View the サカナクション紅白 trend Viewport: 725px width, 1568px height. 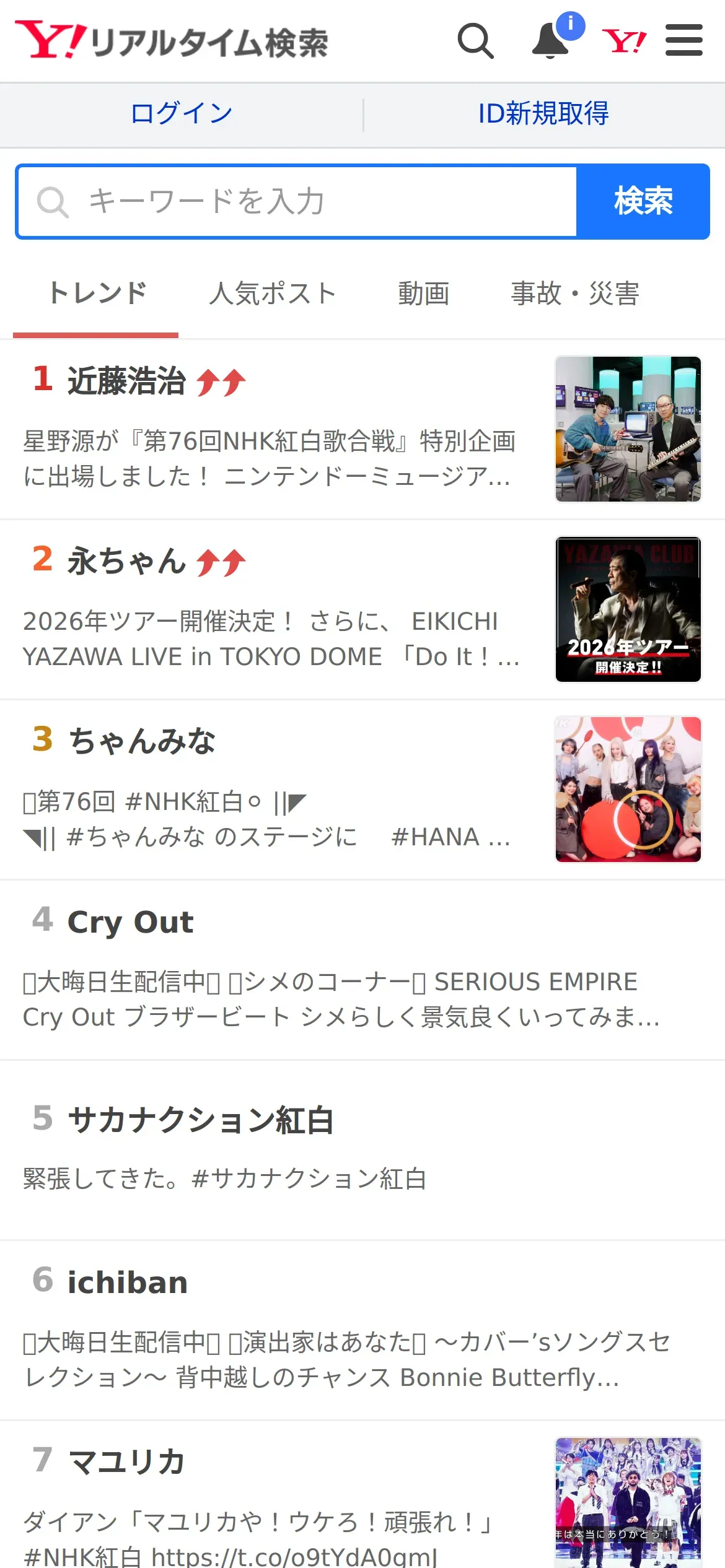[200, 1120]
